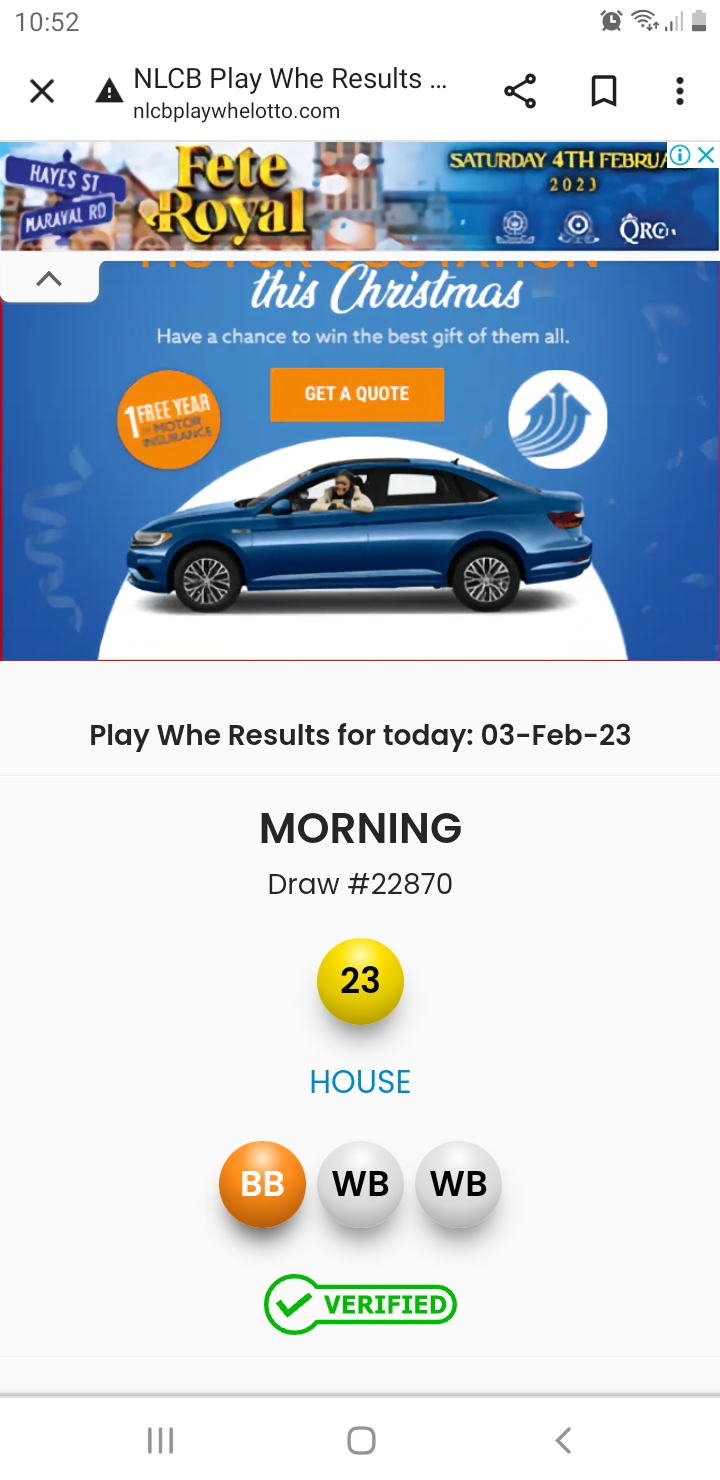720x1480 pixels.
Task: Go back using the system back button
Action: click(563, 1440)
